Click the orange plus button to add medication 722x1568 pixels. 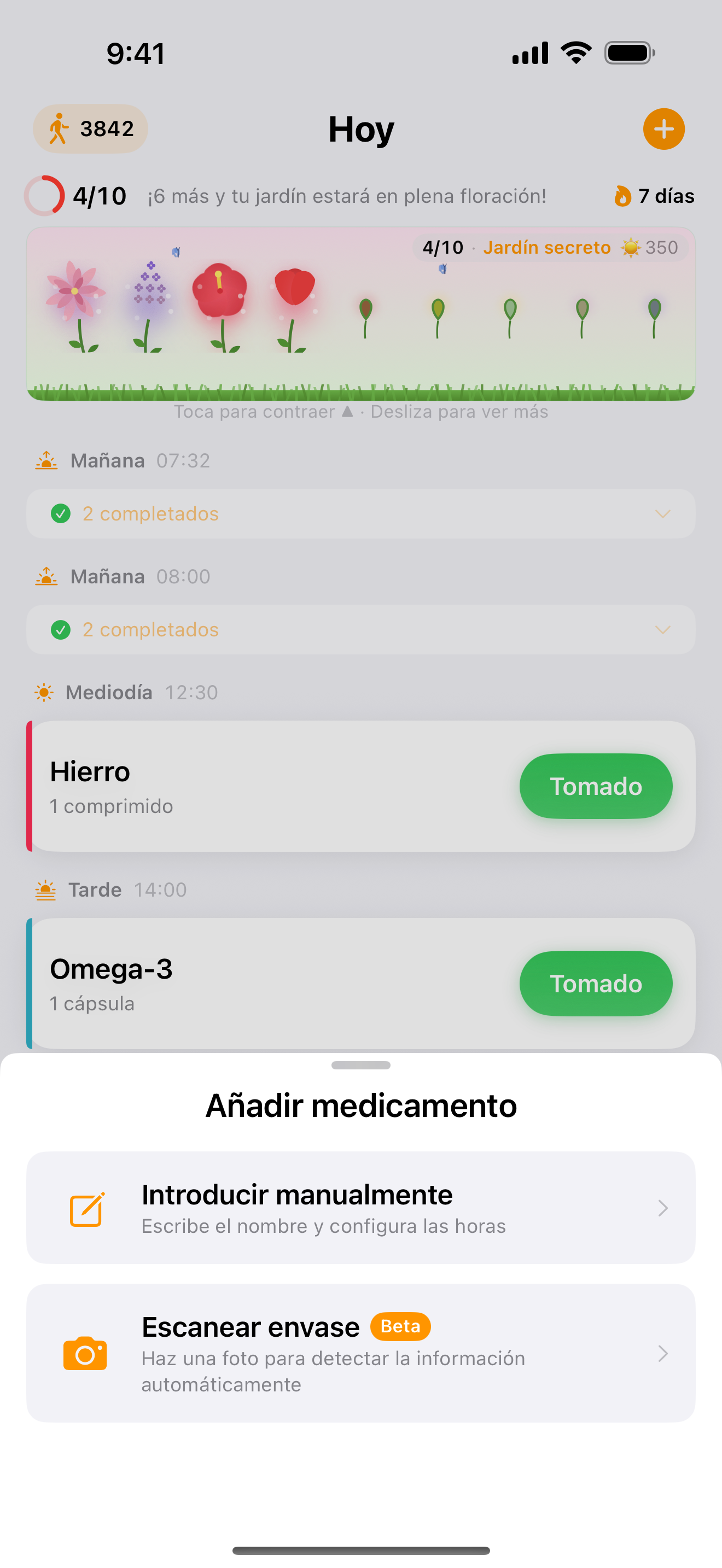[x=663, y=128]
